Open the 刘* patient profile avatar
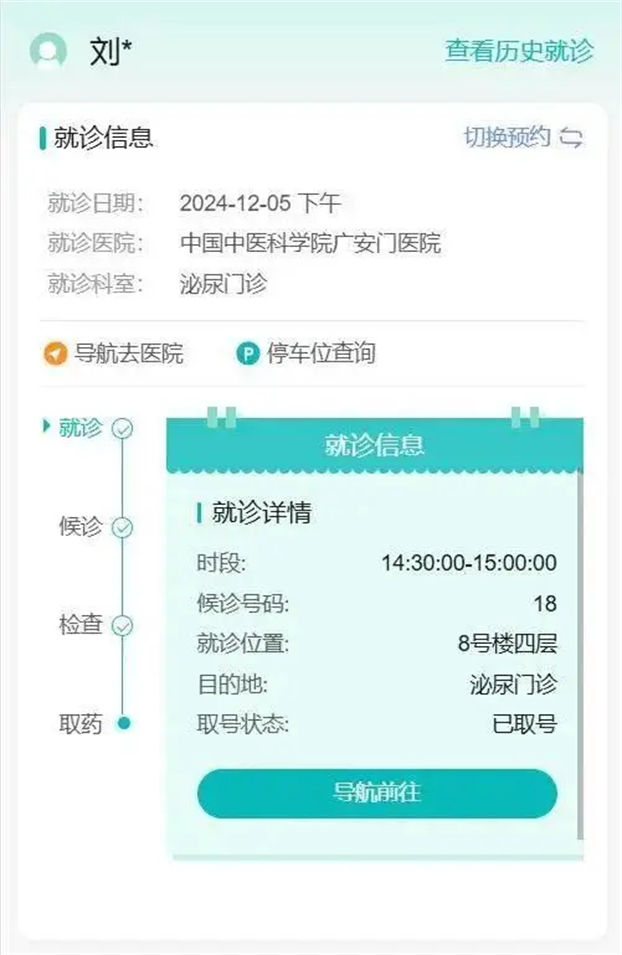This screenshot has width=622, height=955. (x=48, y=51)
